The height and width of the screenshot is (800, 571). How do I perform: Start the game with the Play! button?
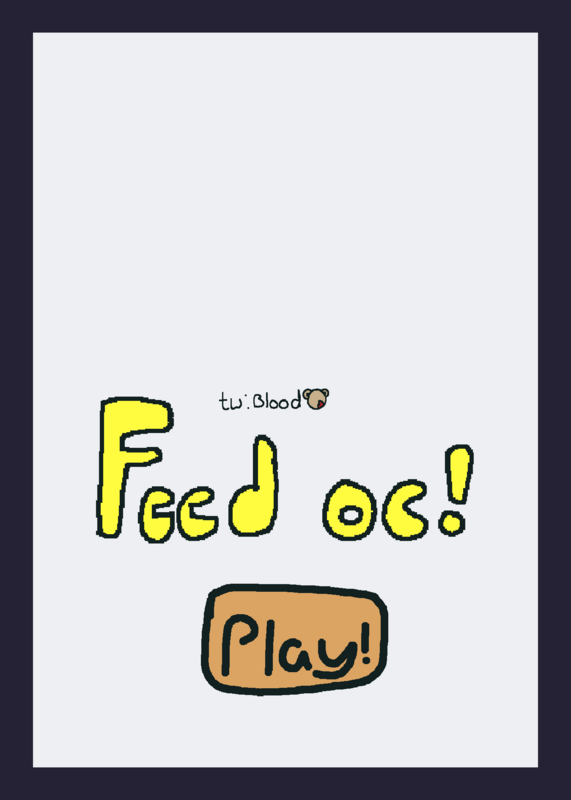pyautogui.click(x=294, y=639)
